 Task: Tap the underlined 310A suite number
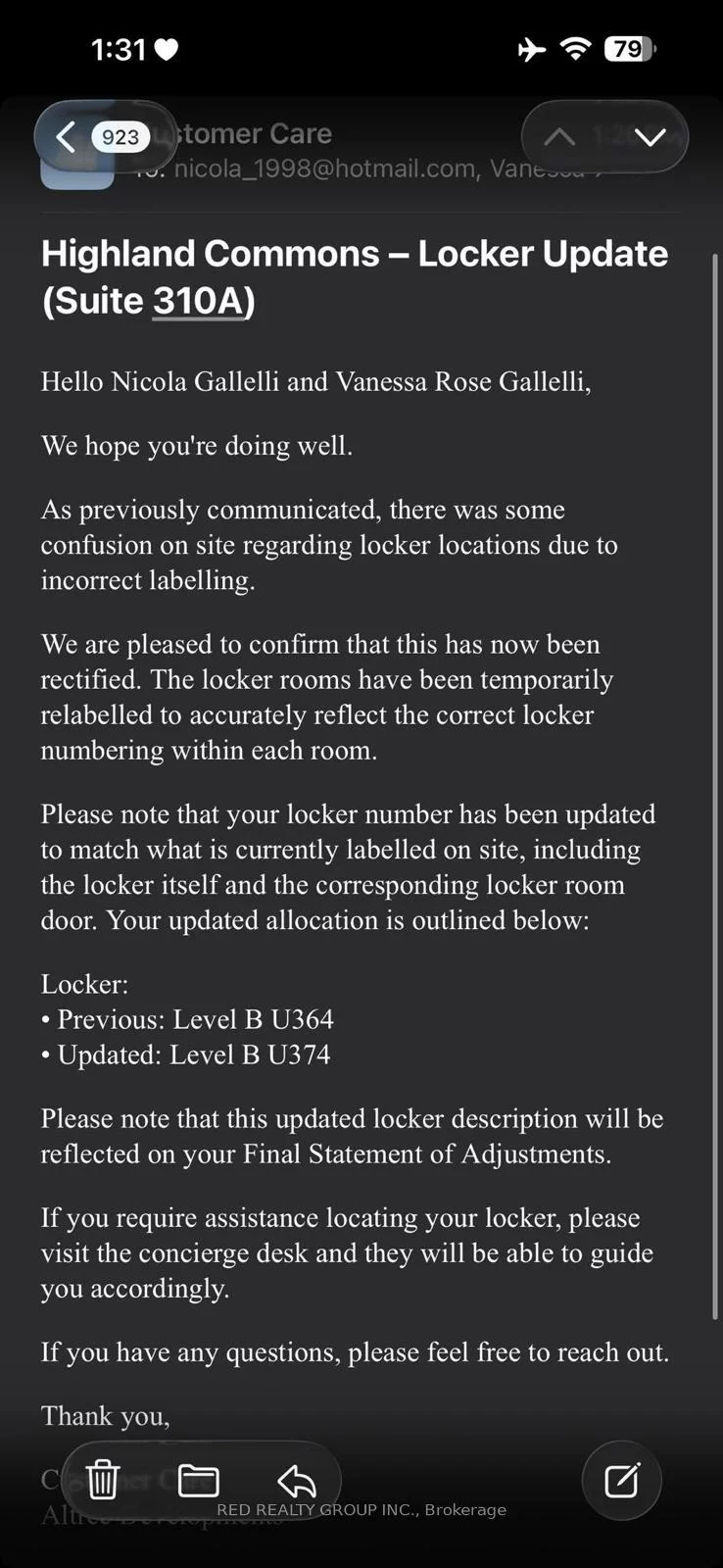click(x=197, y=301)
